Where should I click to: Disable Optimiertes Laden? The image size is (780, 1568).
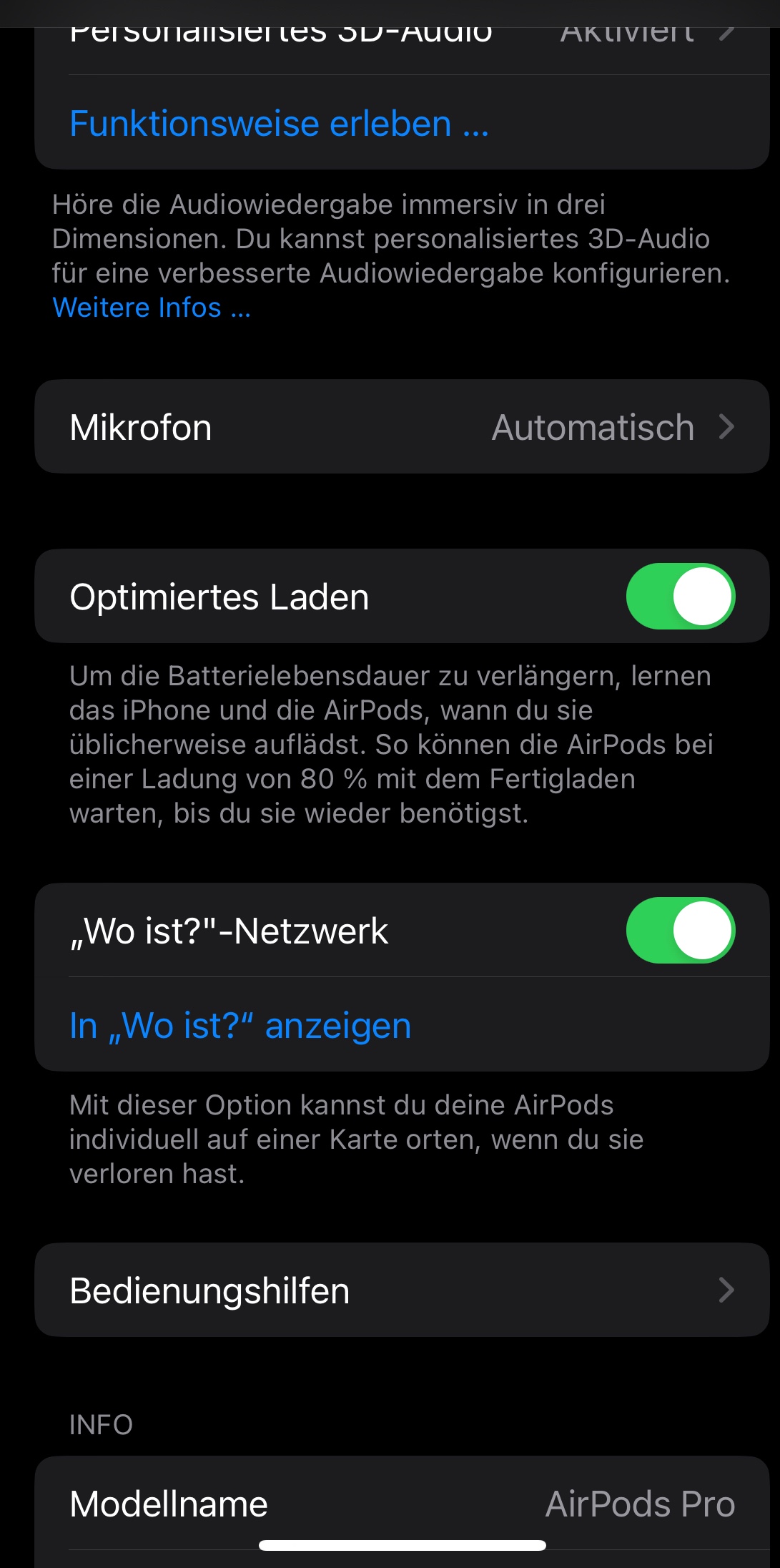680,597
